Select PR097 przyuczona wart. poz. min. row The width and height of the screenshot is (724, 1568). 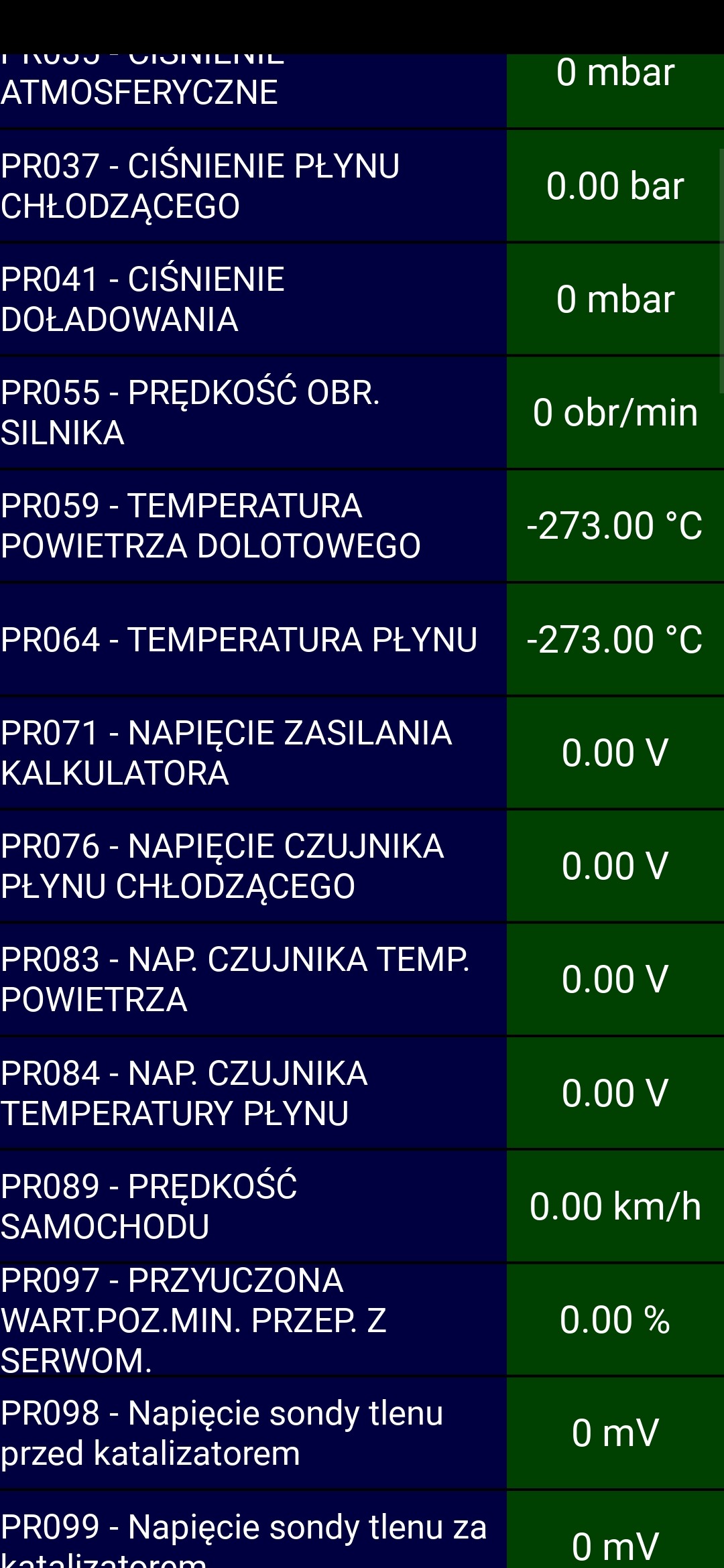coord(362,1319)
